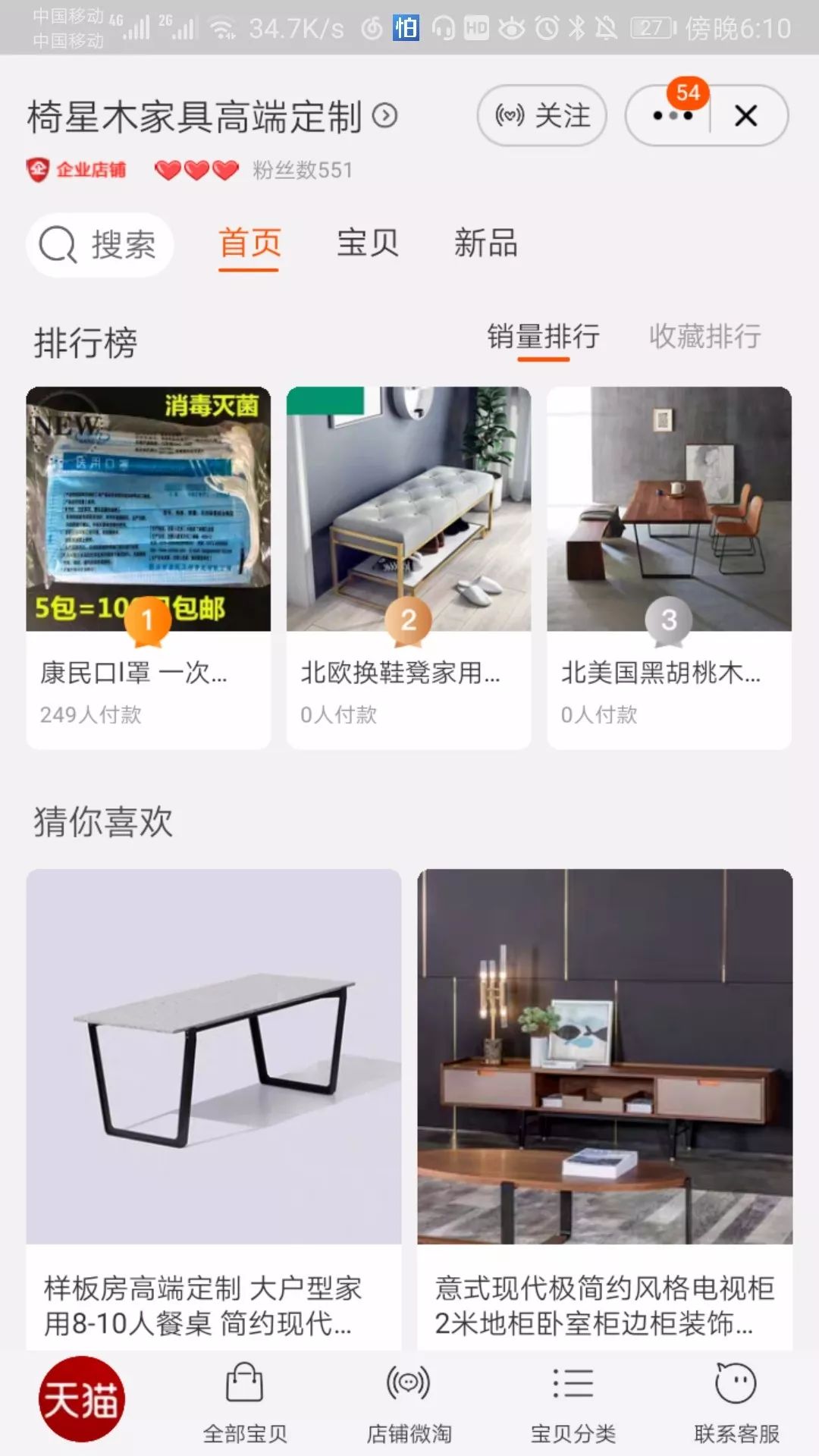Open the 新品 tab
Screen dimensions: 819x1456
click(x=485, y=244)
